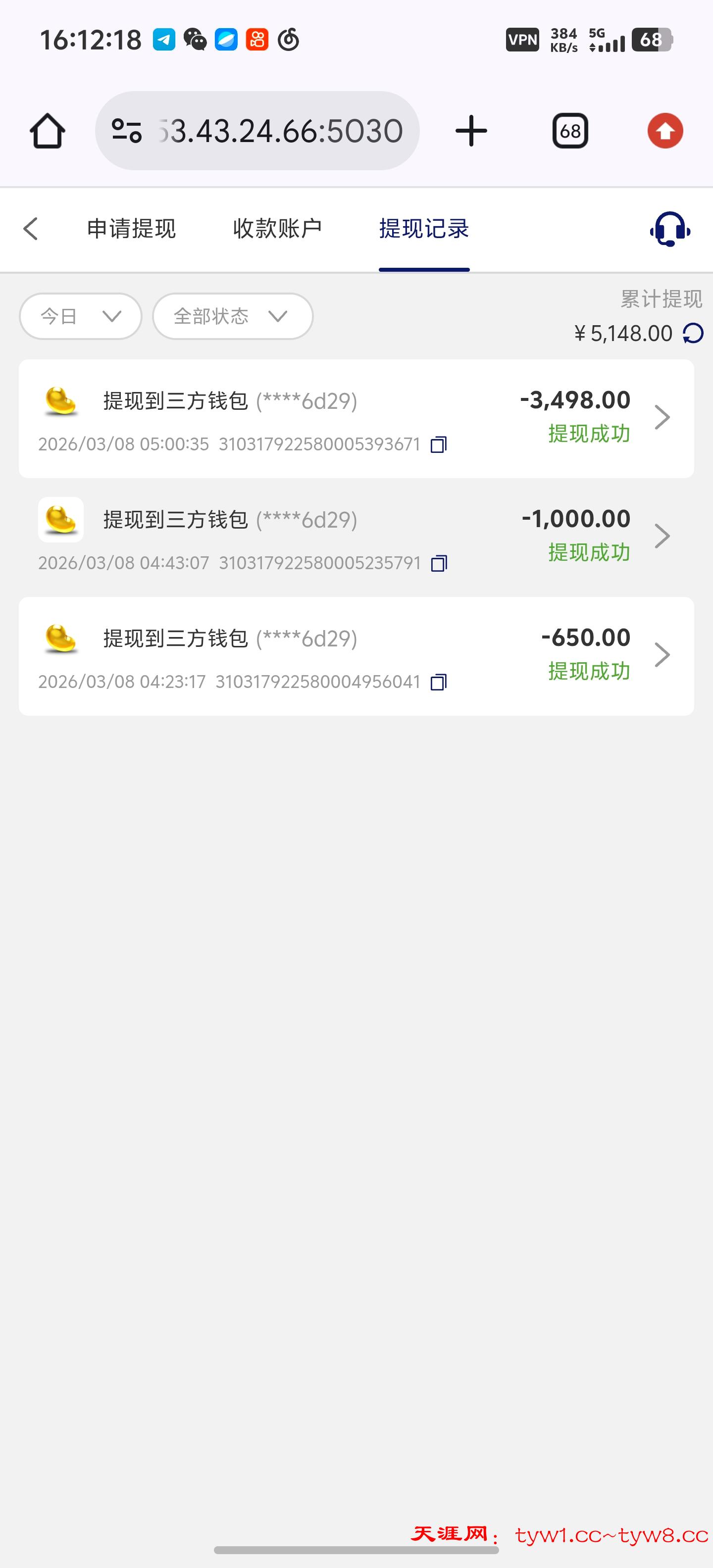Expand the 全部状态 status filter dropdown
Viewport: 713px width, 1568px height.
[232, 316]
